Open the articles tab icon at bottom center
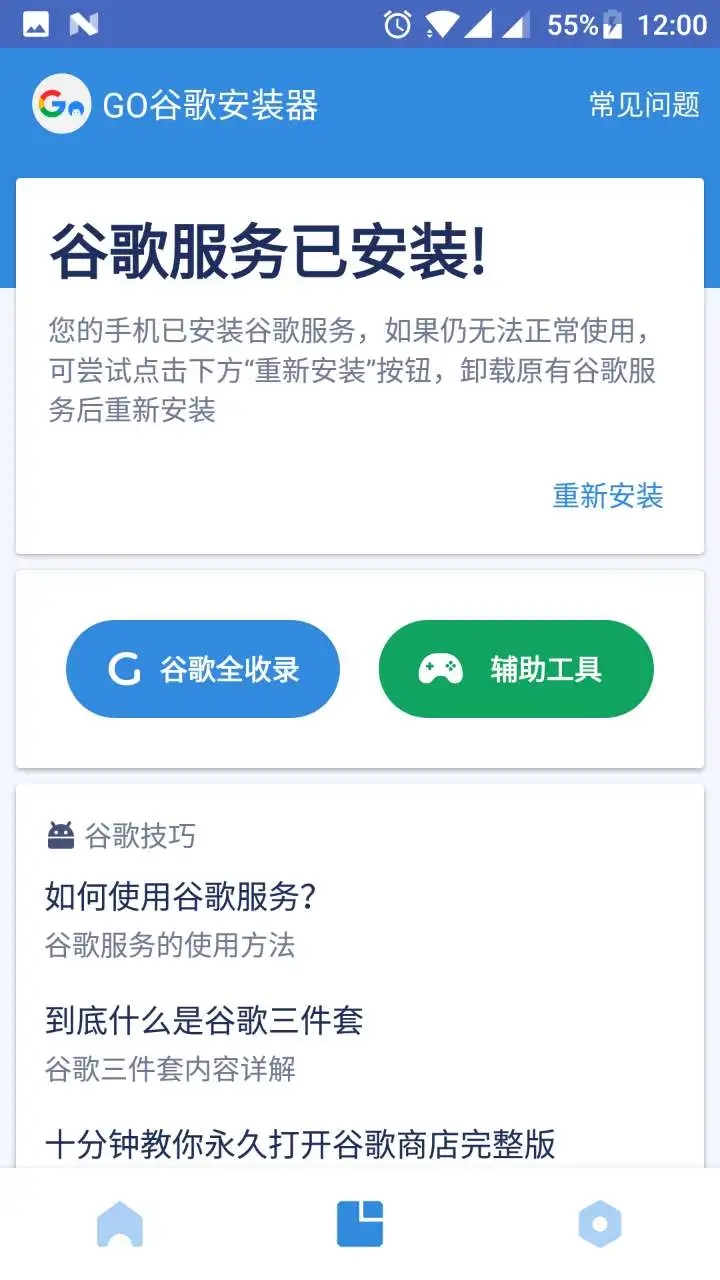 360,1223
